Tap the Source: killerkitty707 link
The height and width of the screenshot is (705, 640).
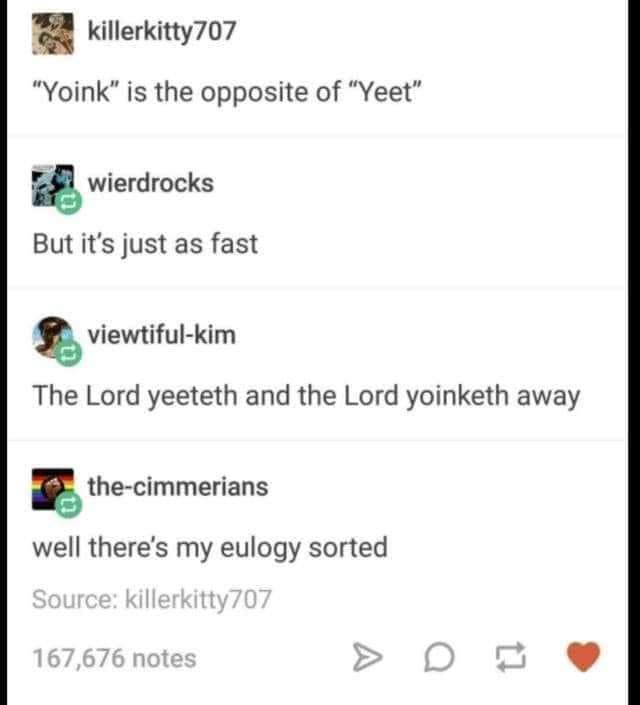151,599
